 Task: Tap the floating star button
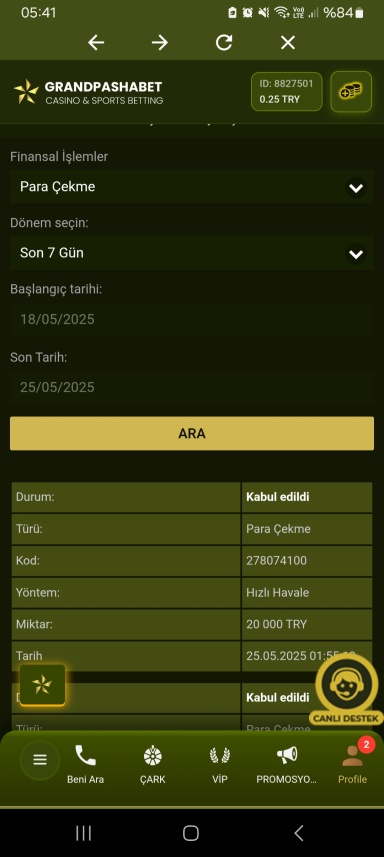tap(42, 684)
